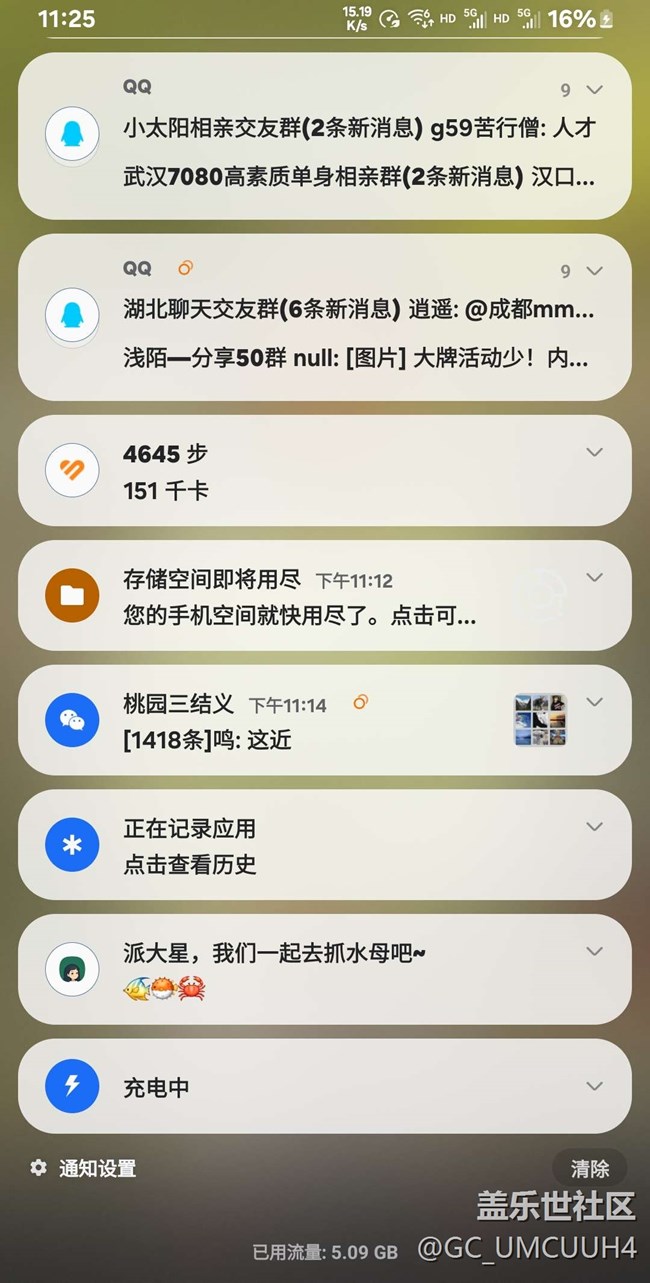Expand the 正在记录应用 notification
The width and height of the screenshot is (650, 1283).
595,827
